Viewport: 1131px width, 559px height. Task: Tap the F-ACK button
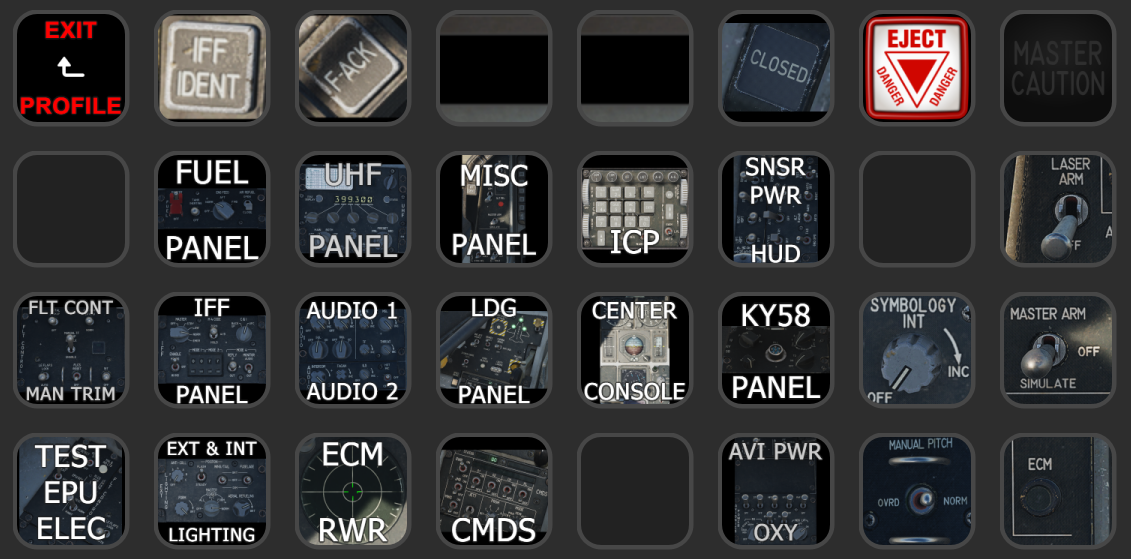(x=352, y=68)
